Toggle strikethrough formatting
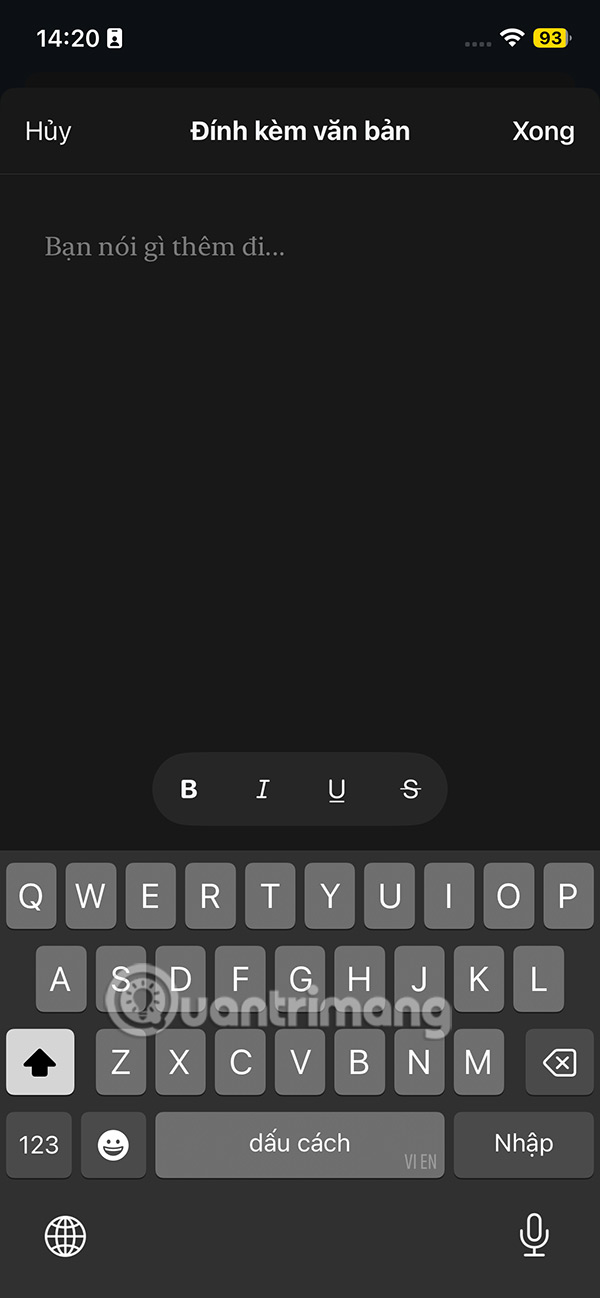 coord(410,790)
